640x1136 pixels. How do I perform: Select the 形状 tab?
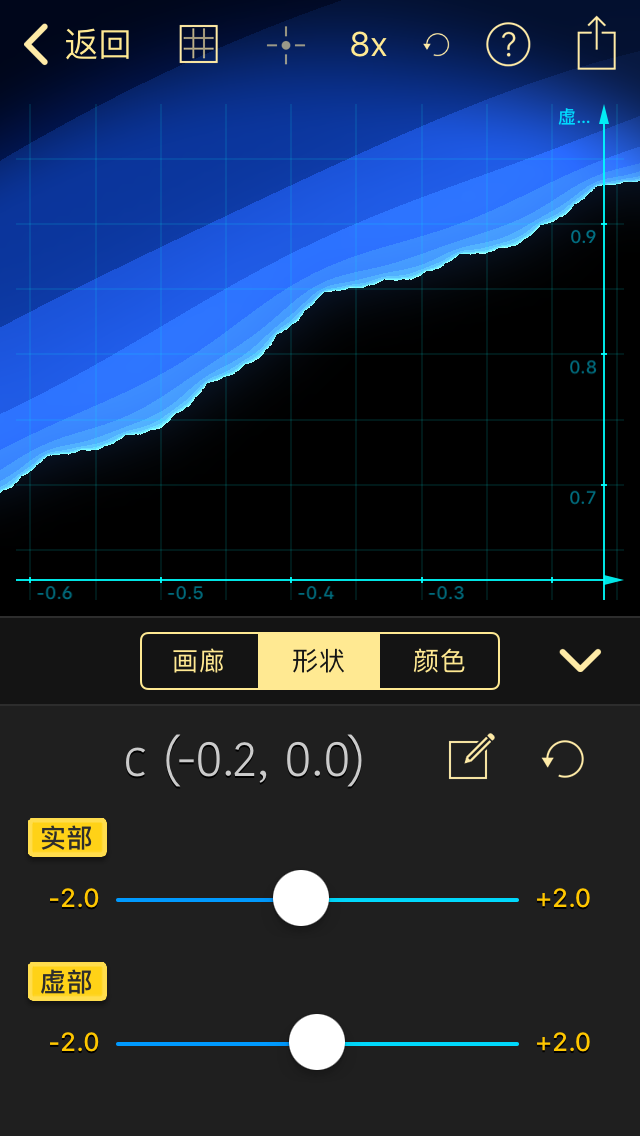(319, 661)
